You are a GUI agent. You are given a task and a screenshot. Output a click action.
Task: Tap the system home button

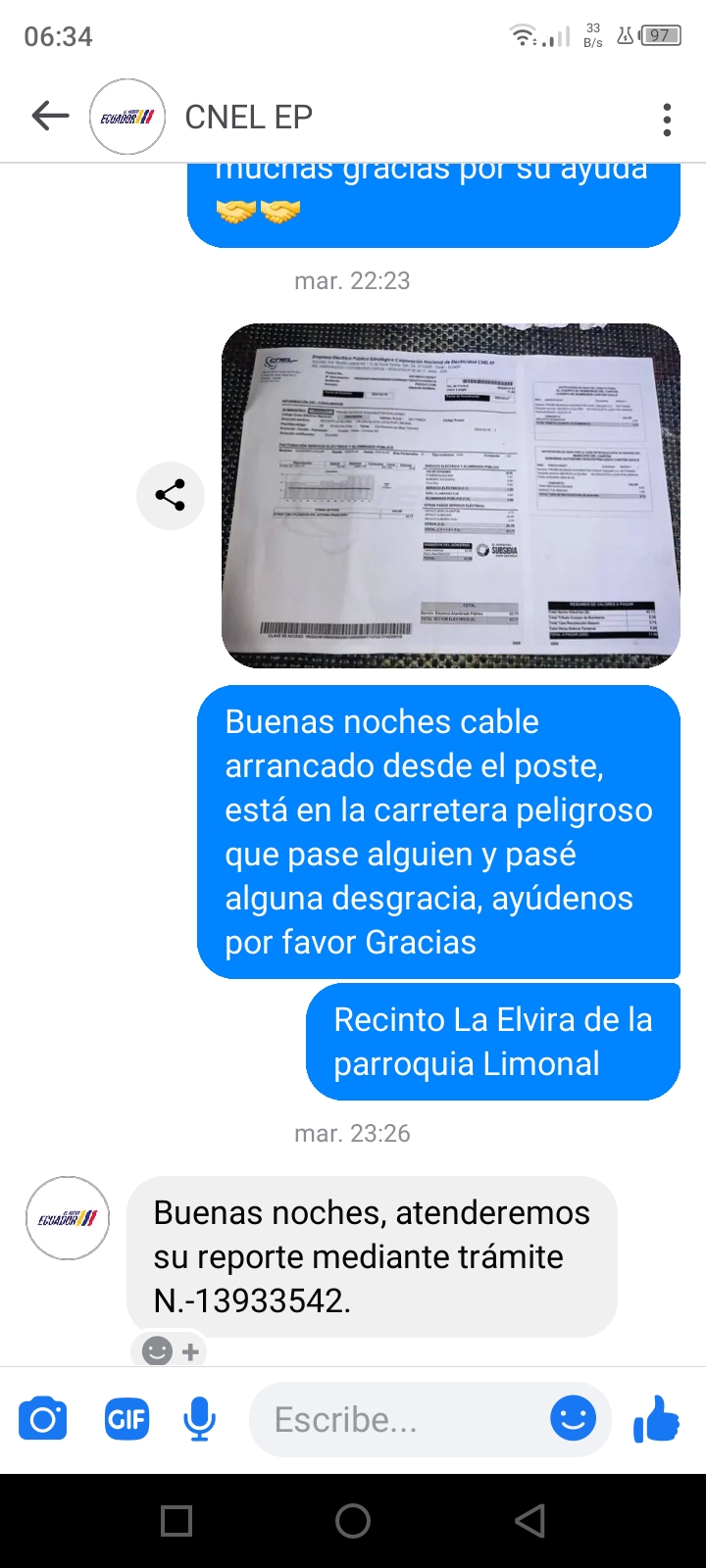click(353, 1521)
